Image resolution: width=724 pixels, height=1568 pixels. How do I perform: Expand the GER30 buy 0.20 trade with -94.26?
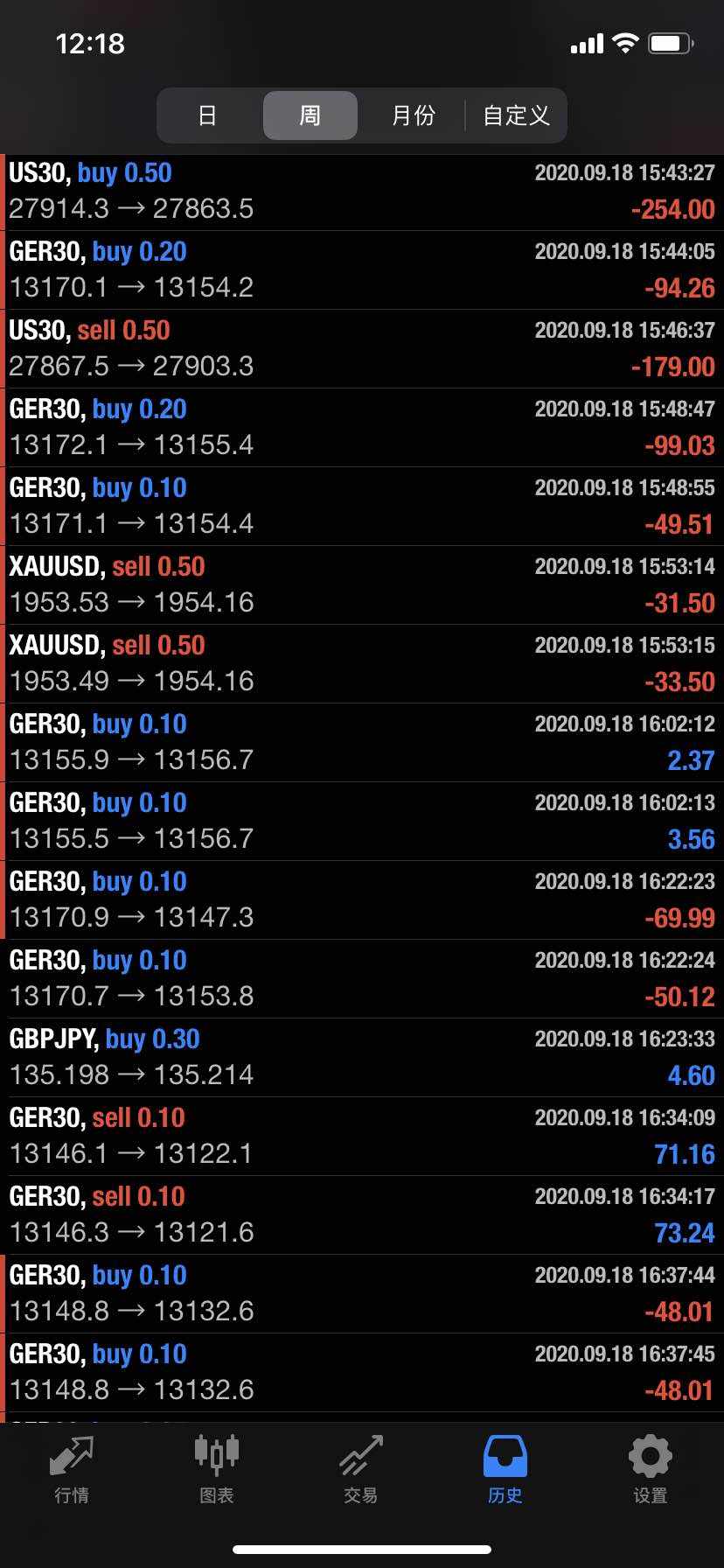tap(362, 270)
